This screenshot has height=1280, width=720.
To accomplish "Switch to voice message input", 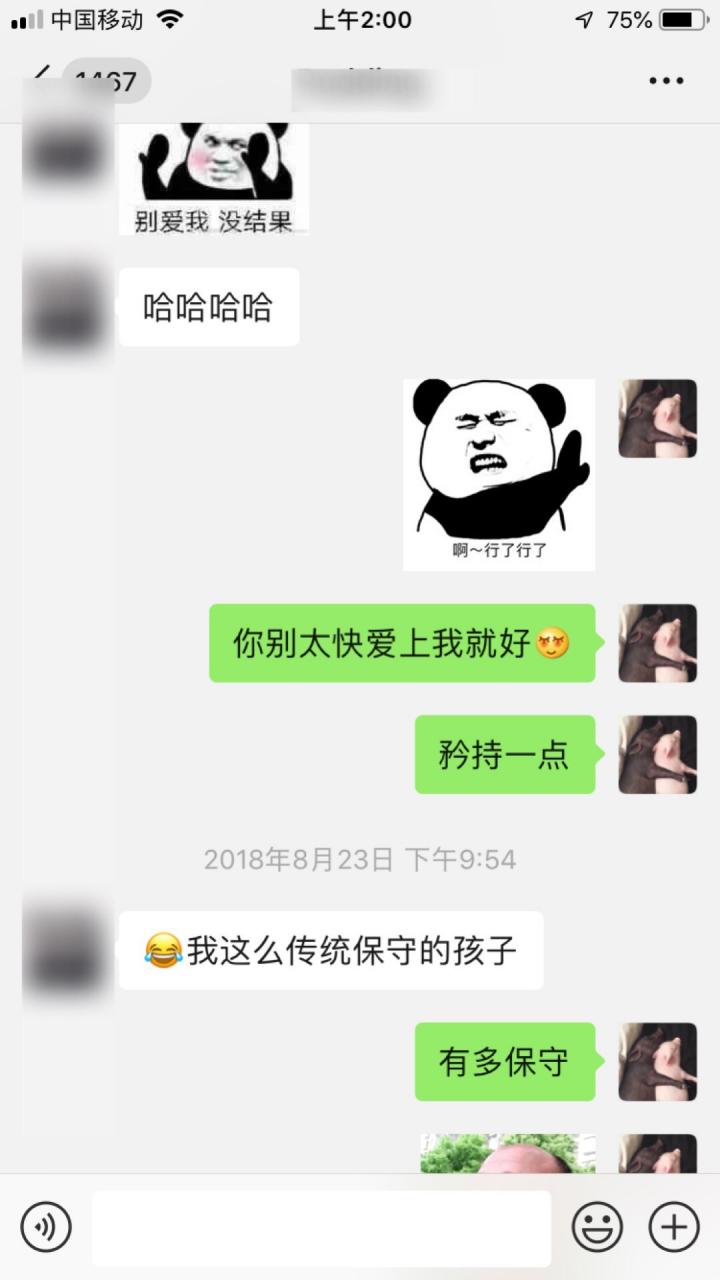I will click(x=46, y=1227).
